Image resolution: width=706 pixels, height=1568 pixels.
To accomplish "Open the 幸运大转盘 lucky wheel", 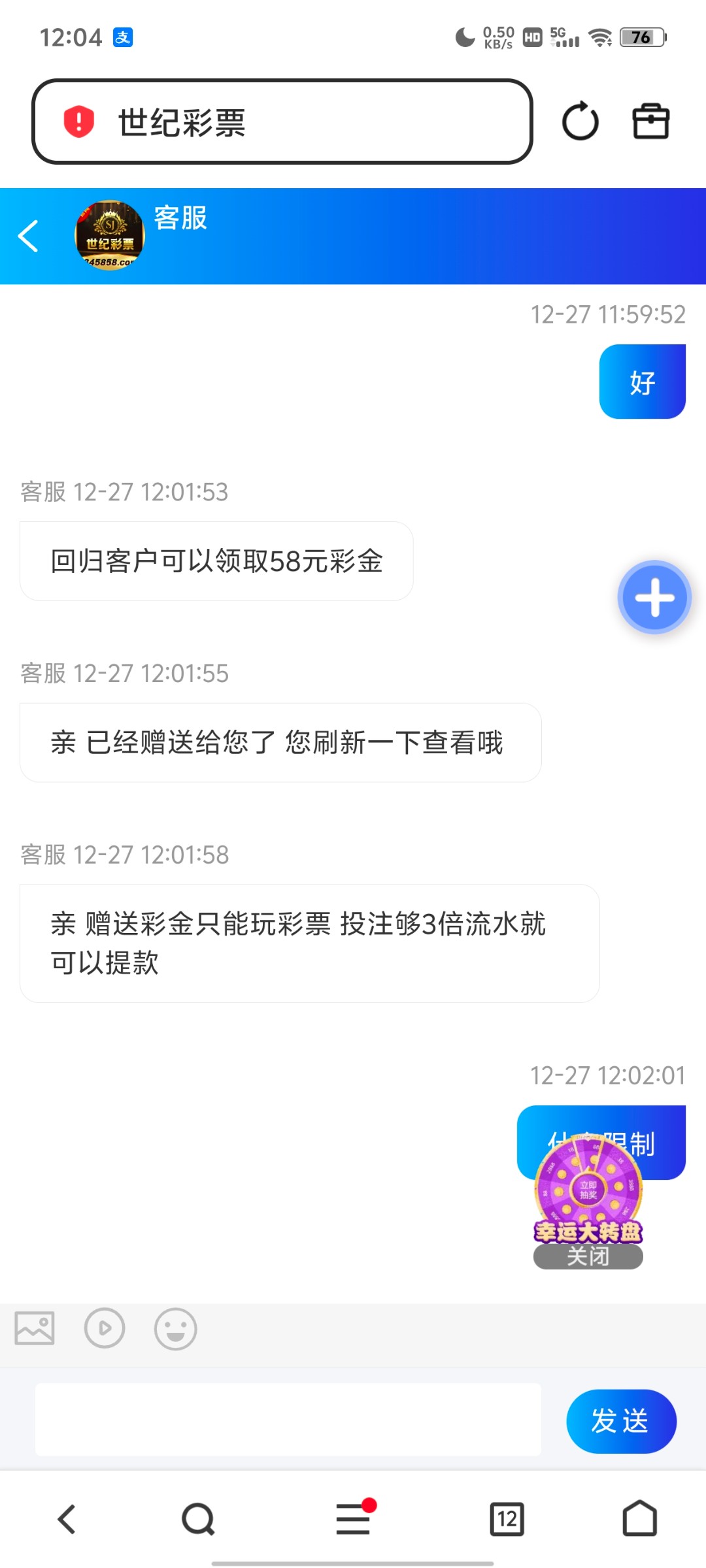I will [588, 1190].
